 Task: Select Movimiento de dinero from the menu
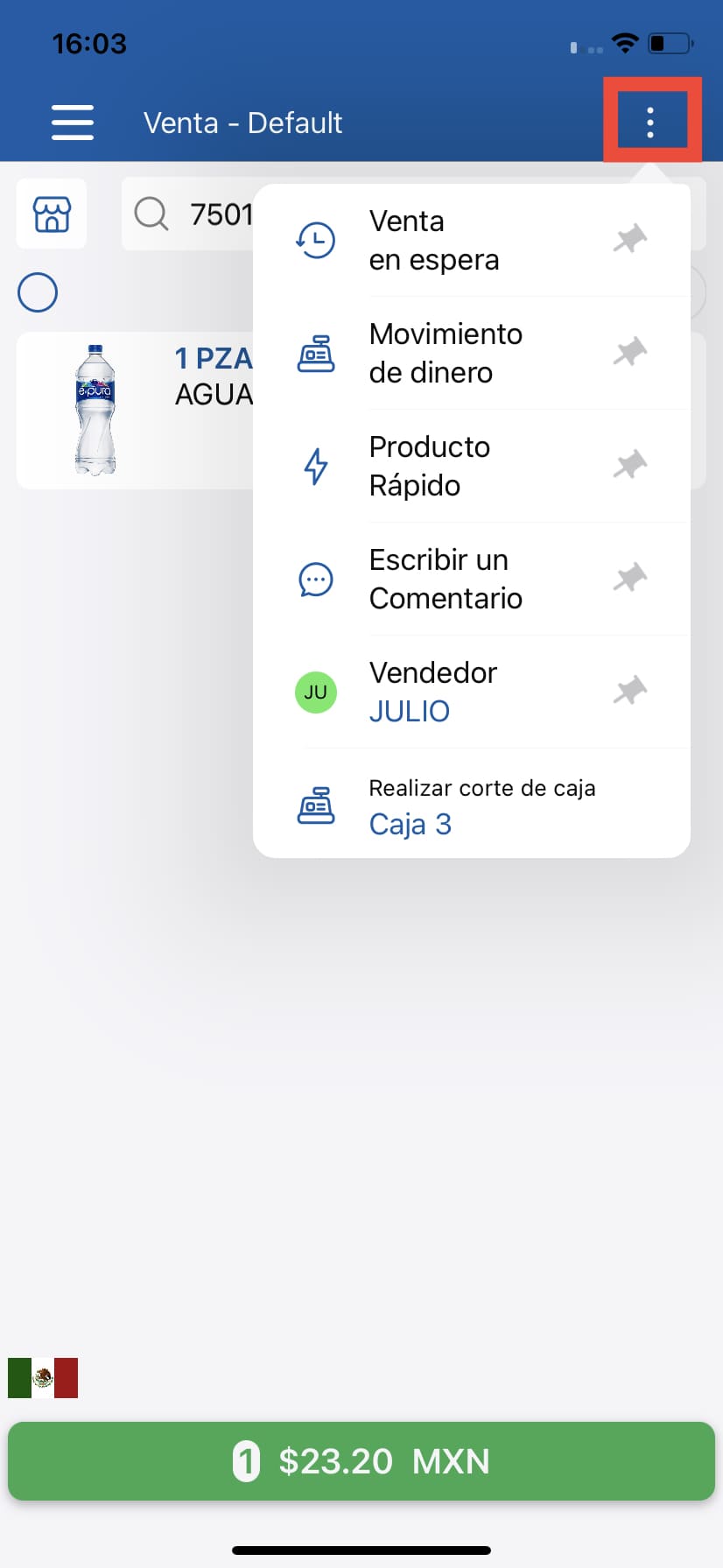point(445,353)
